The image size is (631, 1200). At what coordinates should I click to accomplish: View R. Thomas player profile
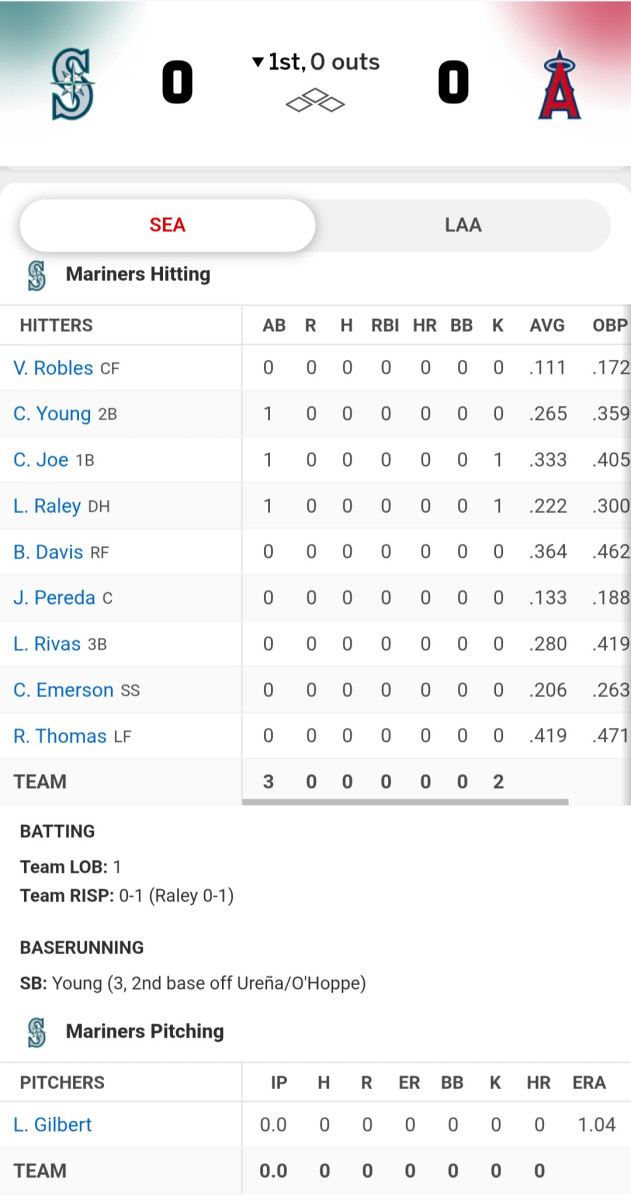tap(60, 736)
